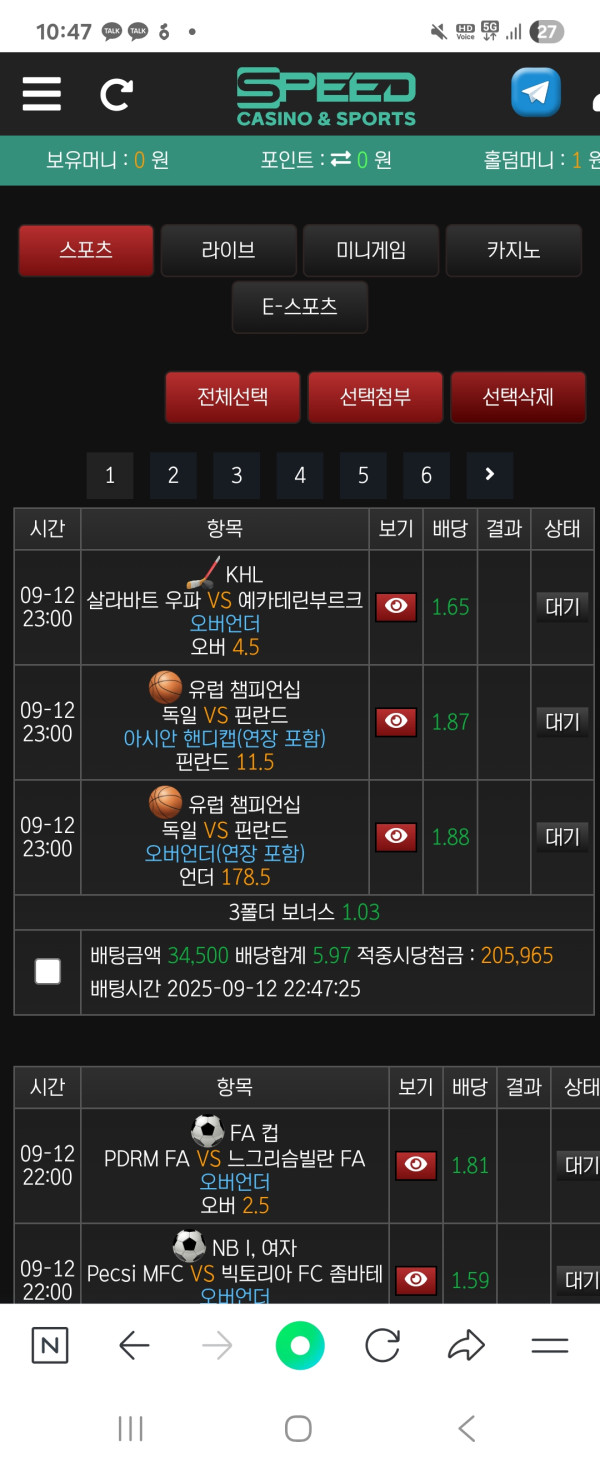Go to page 5
The width and height of the screenshot is (600, 1467).
pyautogui.click(x=363, y=475)
